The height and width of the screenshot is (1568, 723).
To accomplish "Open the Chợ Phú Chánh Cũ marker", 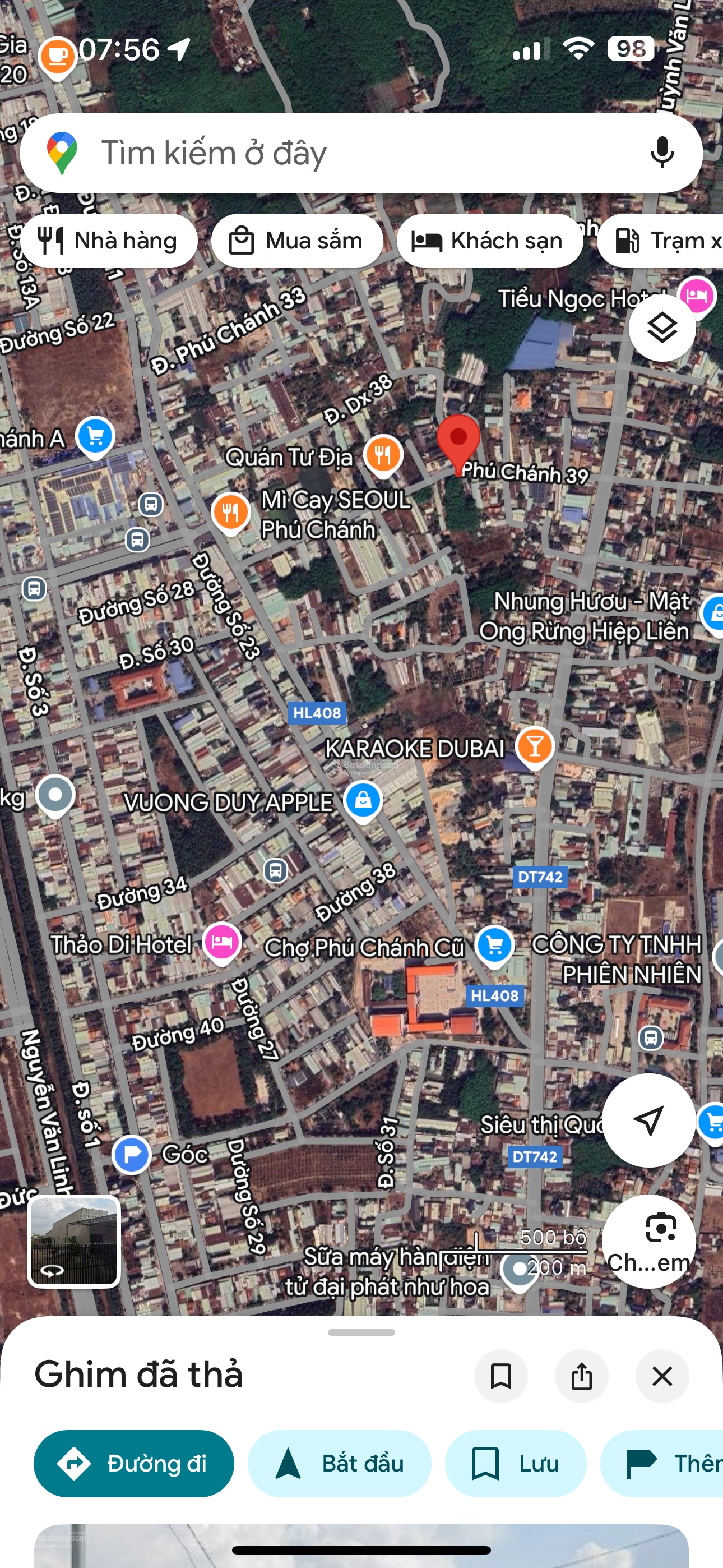I will tap(494, 945).
